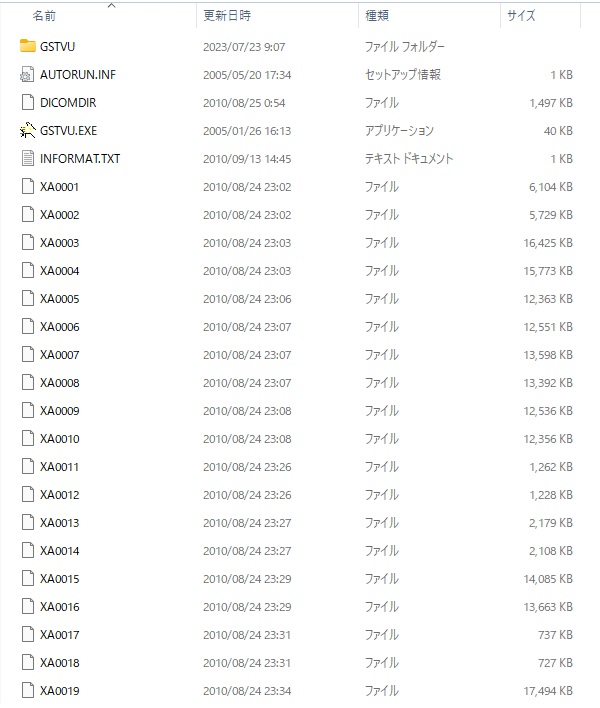Select the file XA0016
The image size is (600, 708).
pos(59,607)
